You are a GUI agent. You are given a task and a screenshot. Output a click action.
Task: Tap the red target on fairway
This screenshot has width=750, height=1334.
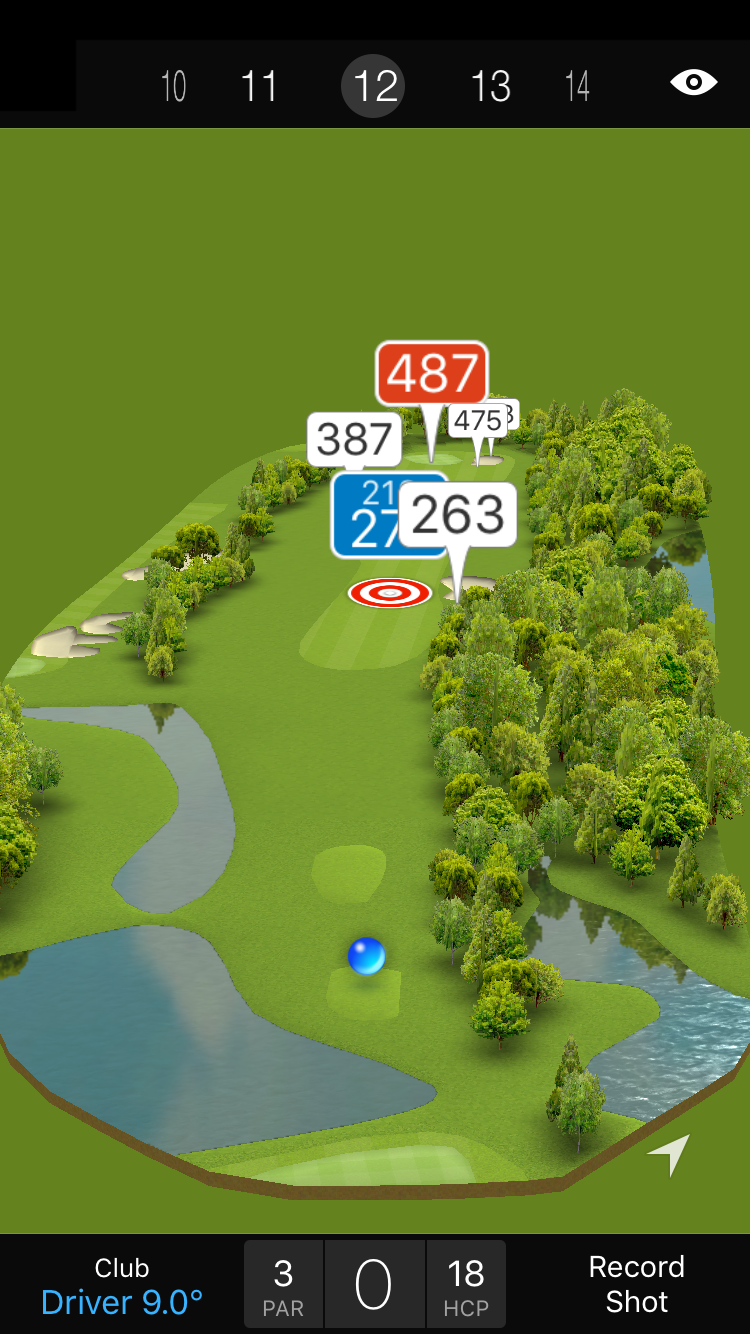(x=389, y=593)
